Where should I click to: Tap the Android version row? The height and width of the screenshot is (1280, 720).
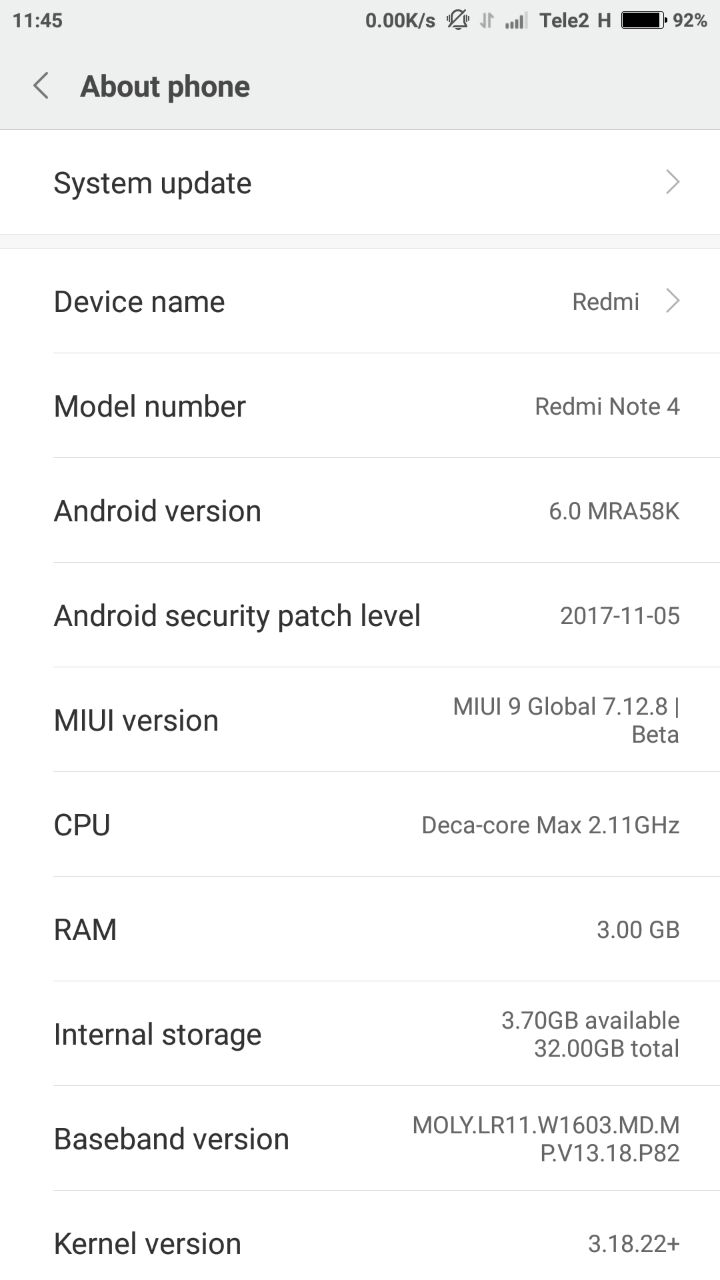[360, 511]
